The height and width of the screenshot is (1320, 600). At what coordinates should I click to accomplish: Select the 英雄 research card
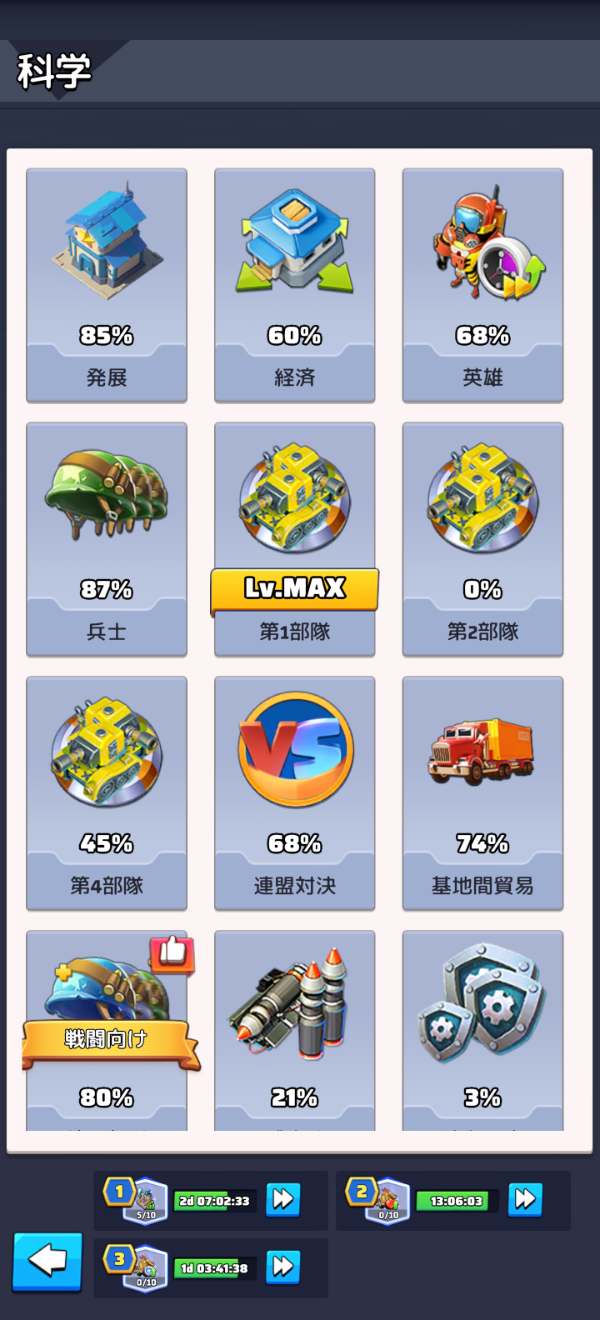(482, 285)
